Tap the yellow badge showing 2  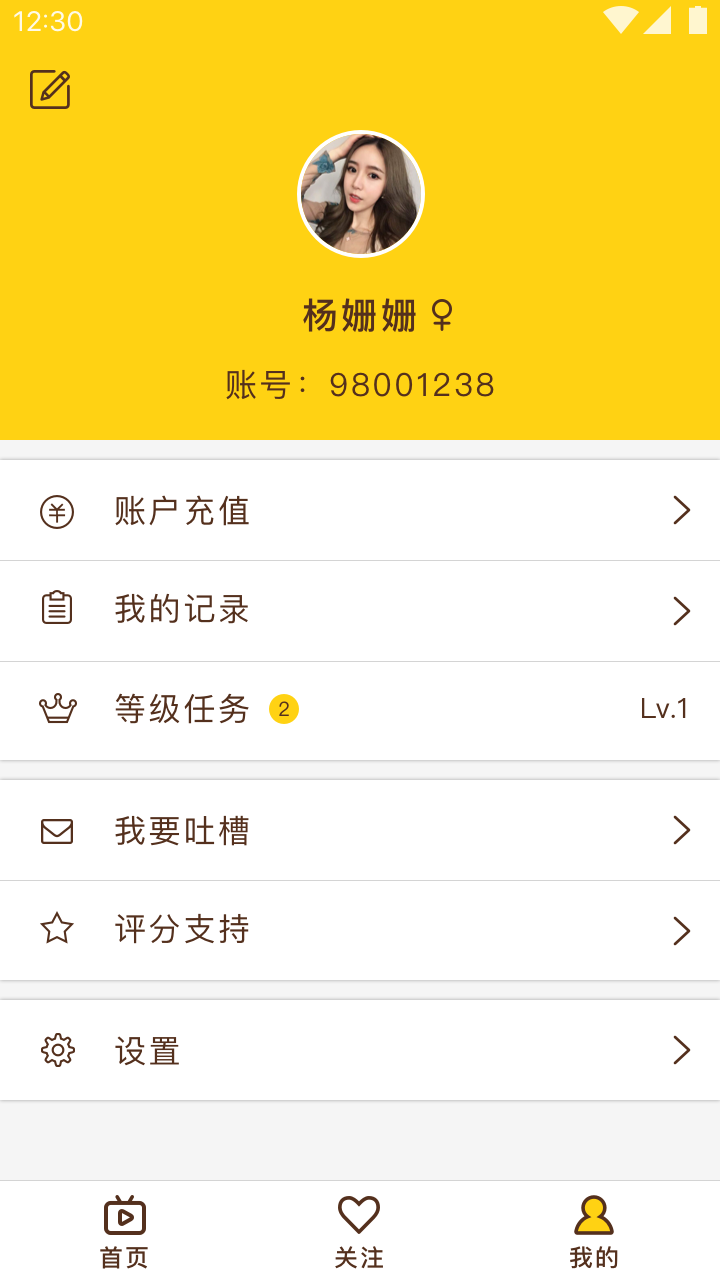[x=284, y=709]
